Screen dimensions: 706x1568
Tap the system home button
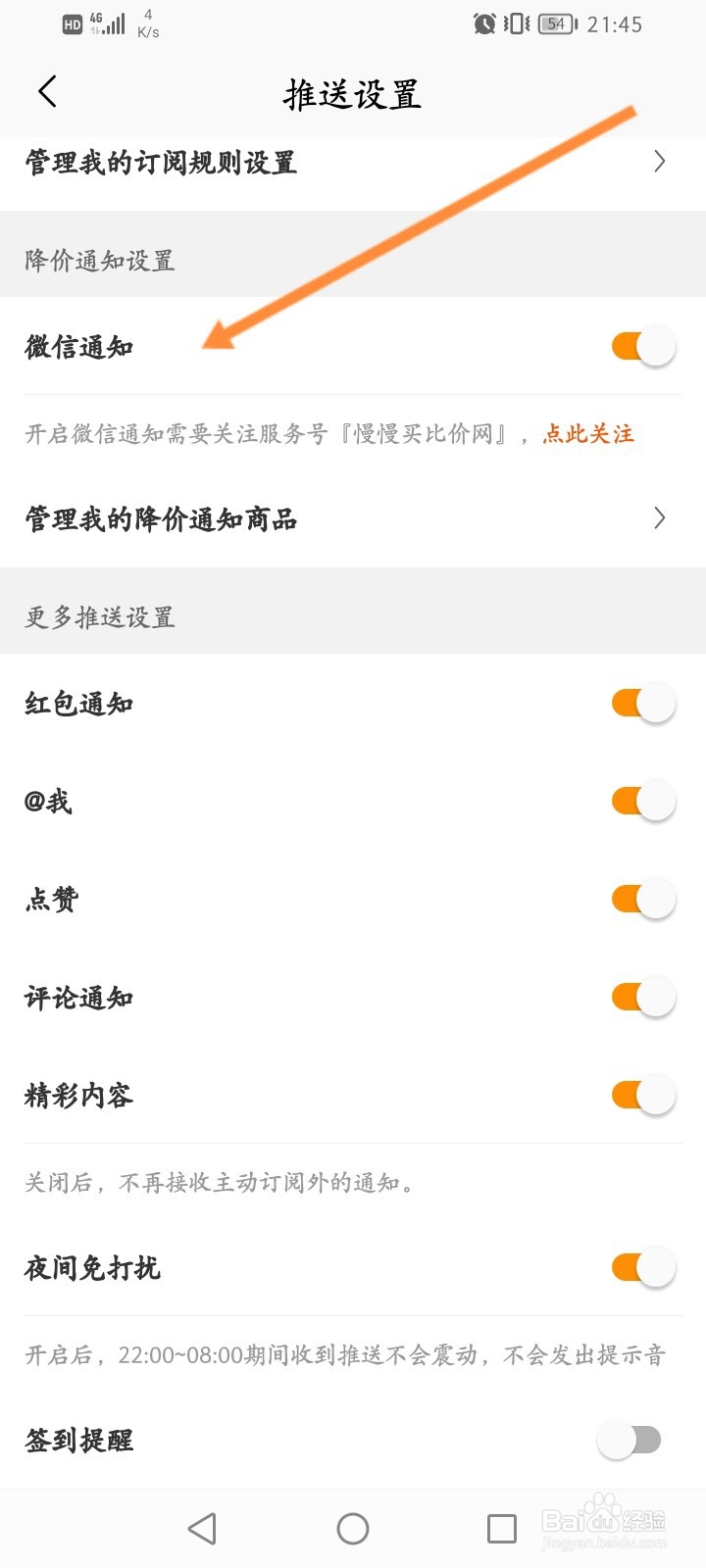pyautogui.click(x=353, y=1529)
